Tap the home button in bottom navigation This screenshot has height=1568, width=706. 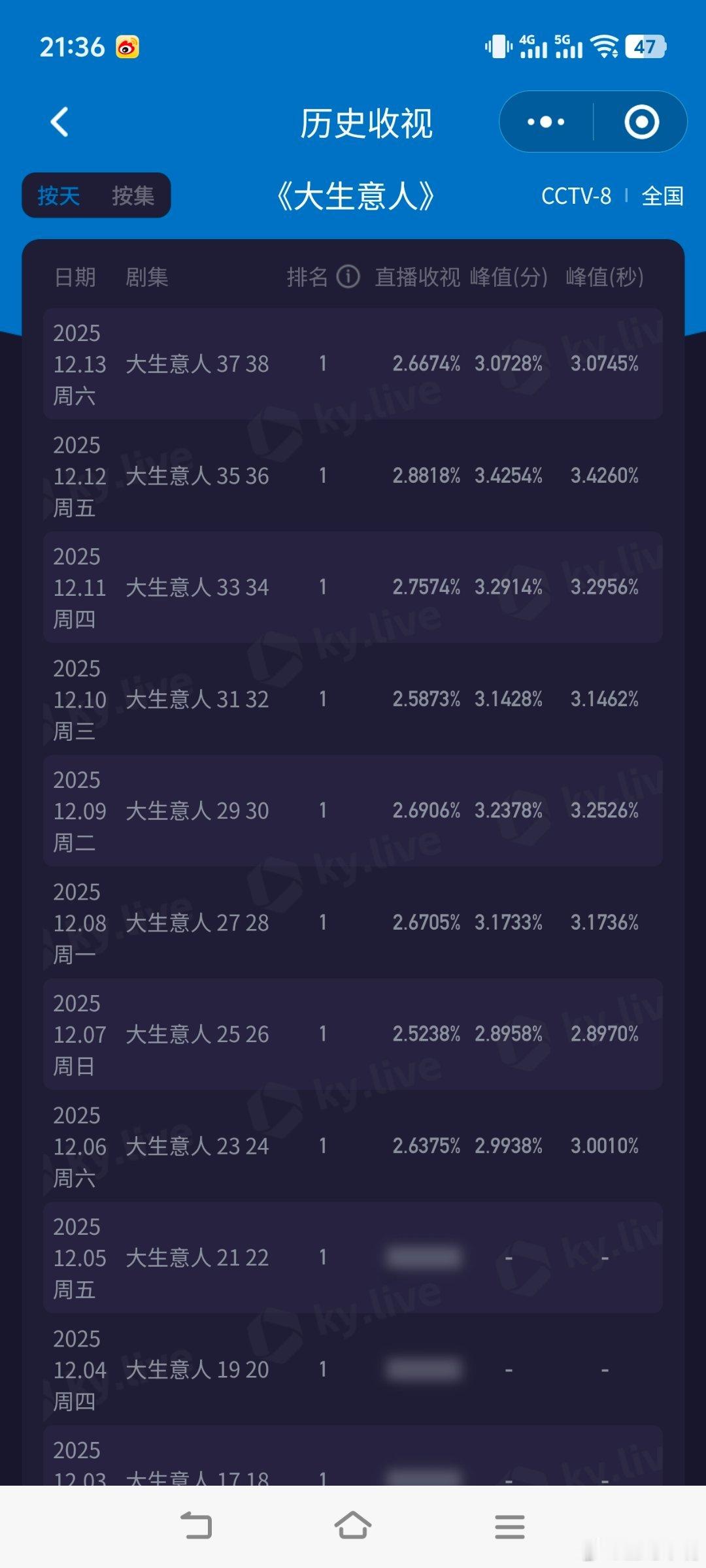coord(352,1527)
